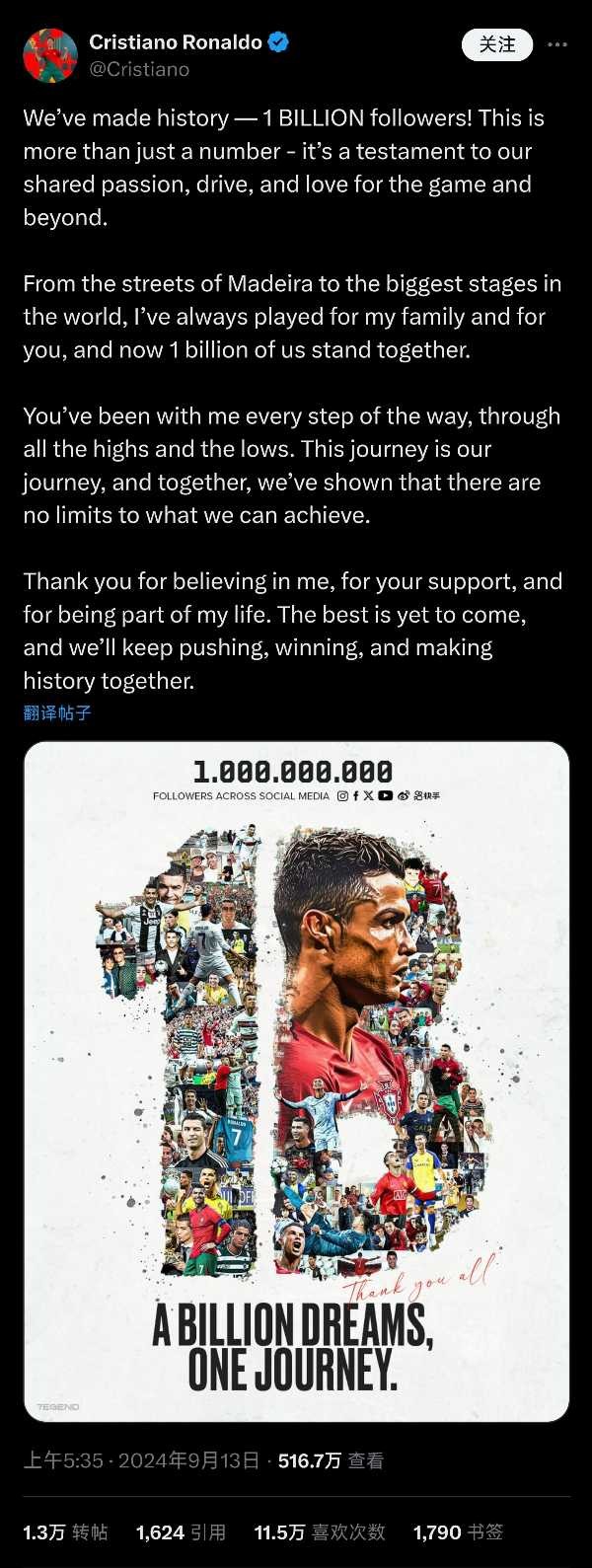Open the post overflow menu

pos(557,44)
